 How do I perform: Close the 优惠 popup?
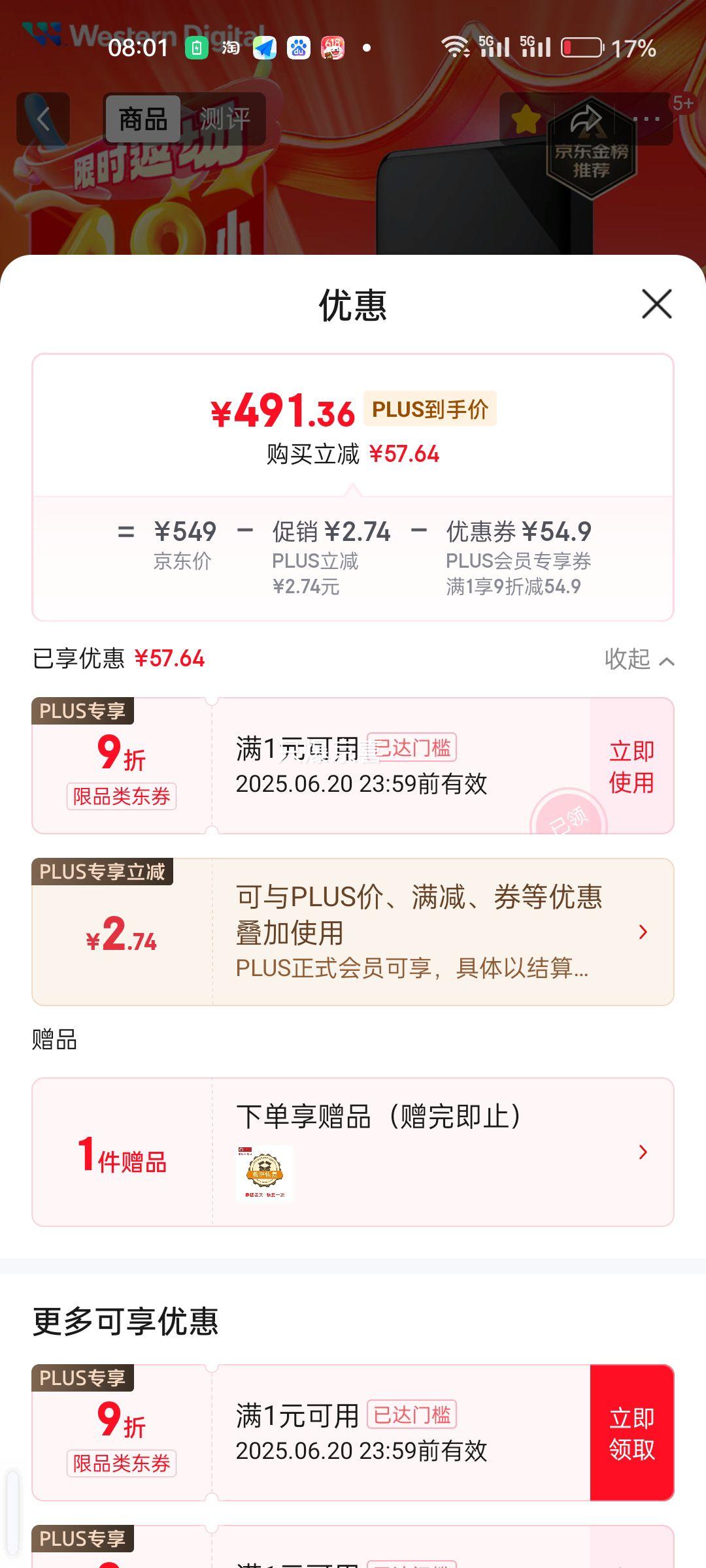click(x=656, y=304)
